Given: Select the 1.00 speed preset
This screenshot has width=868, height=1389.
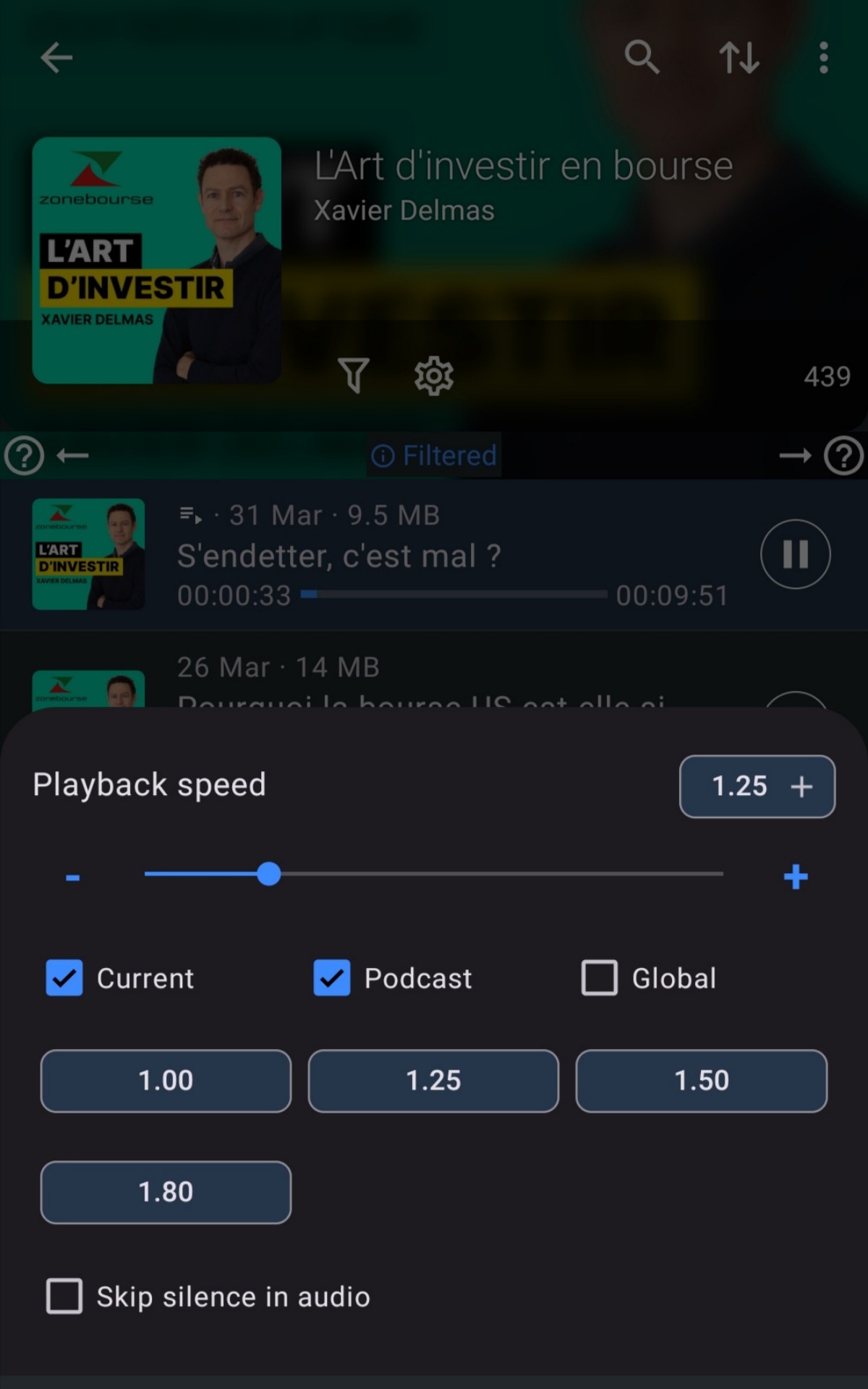Looking at the screenshot, I should point(166,1081).
